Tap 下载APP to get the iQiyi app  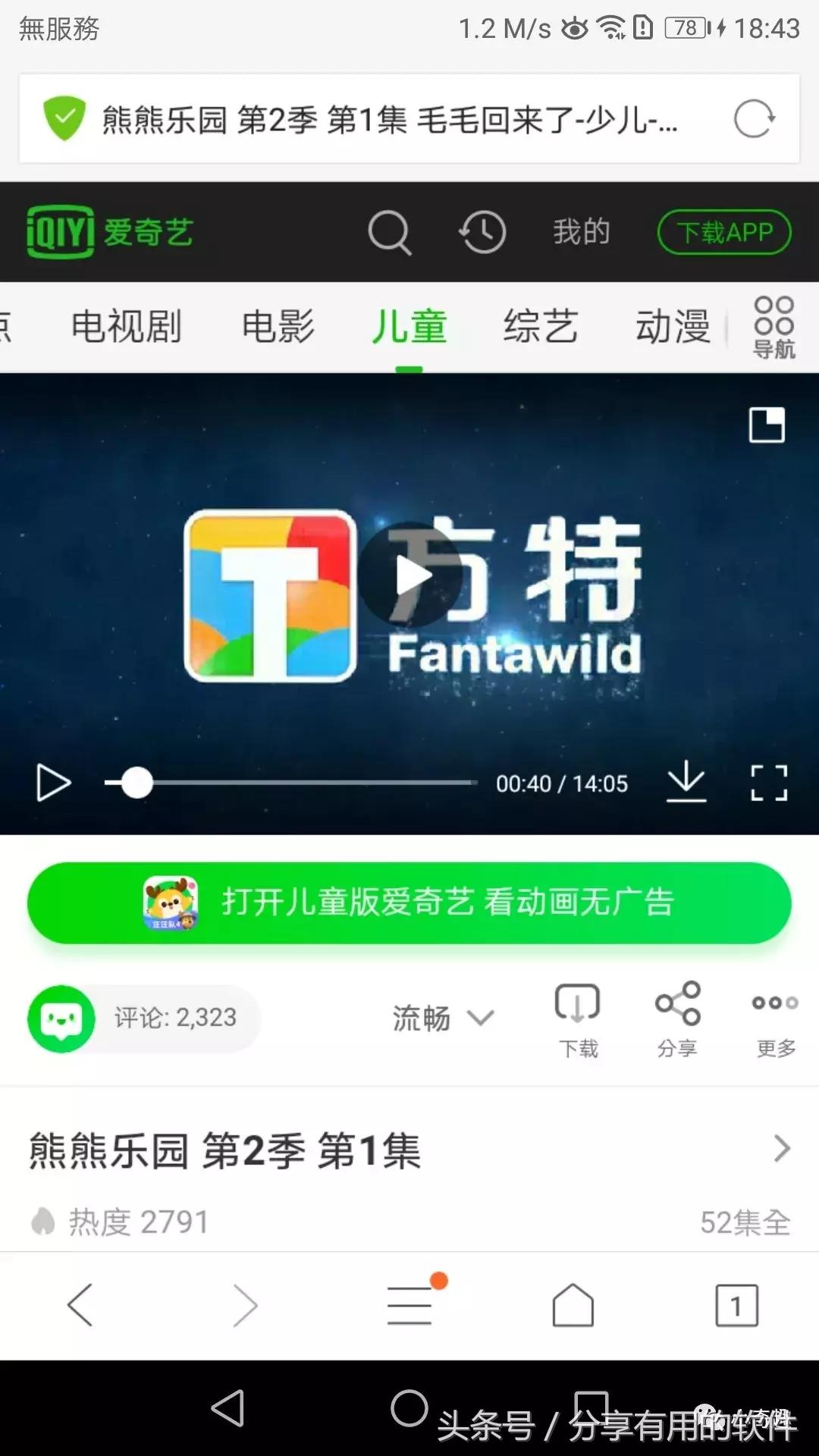tap(722, 232)
